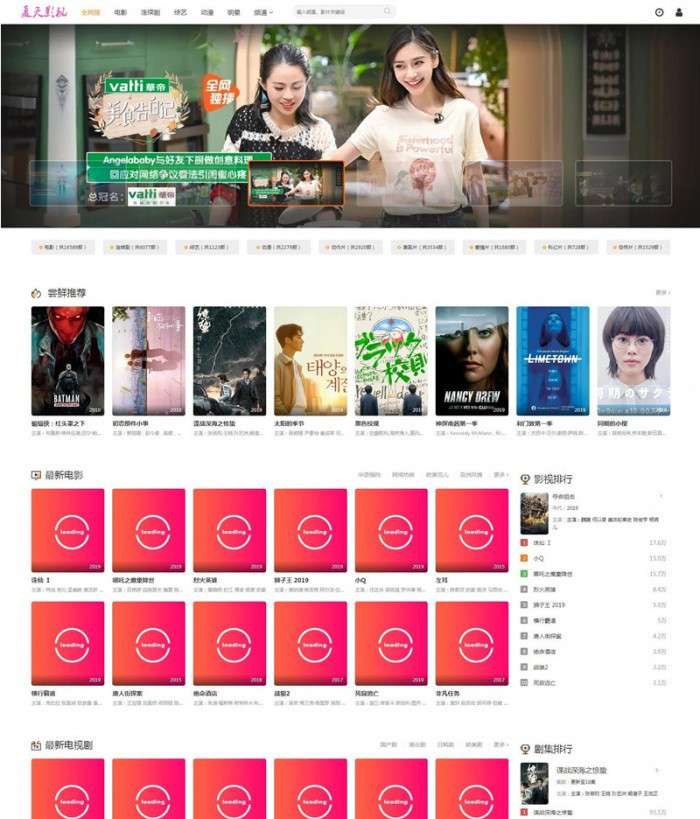Open 太阳的季节 drama poster
Screen dimensions: 700x819
tap(310, 361)
